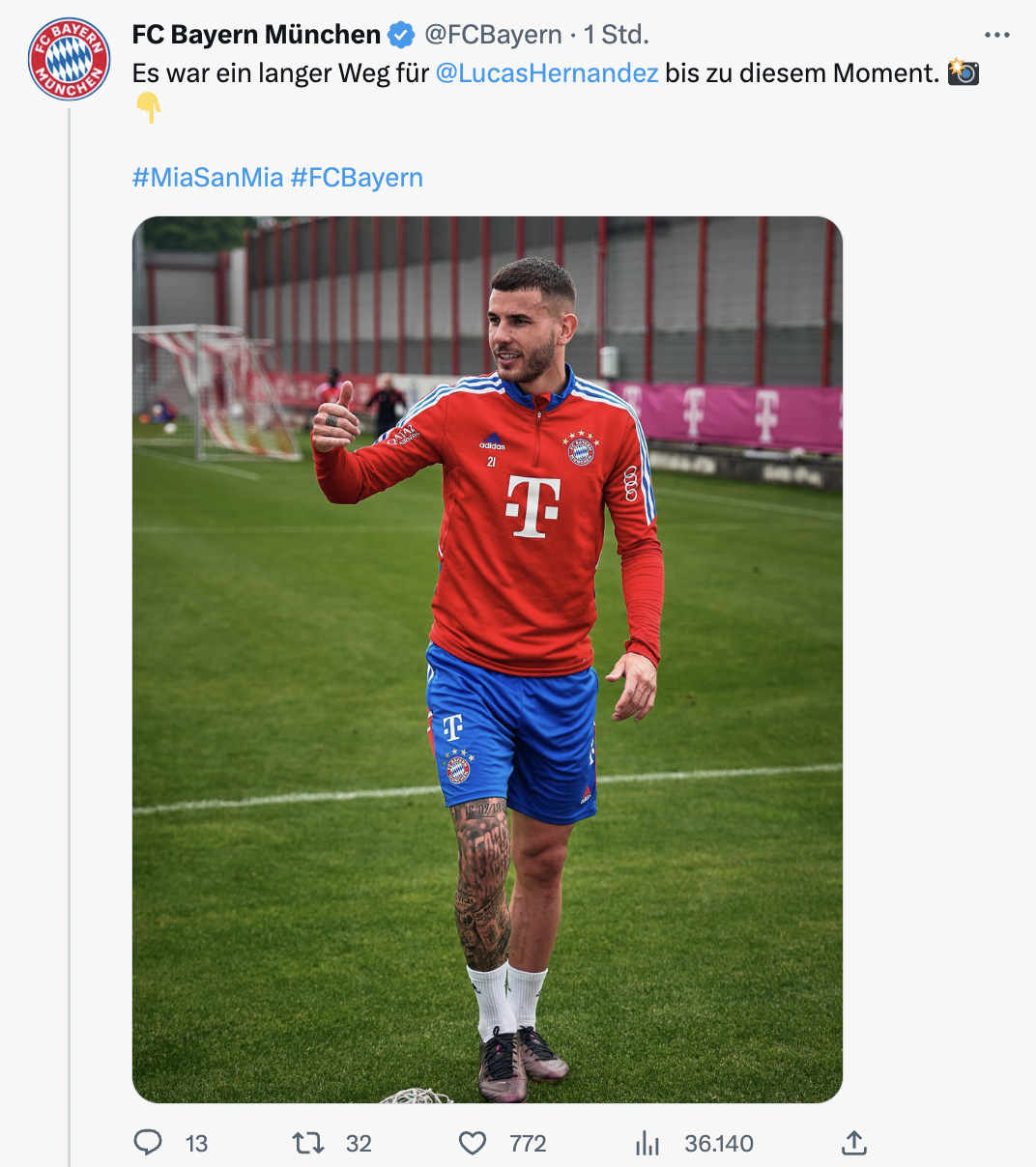Screen dimensions: 1036x1167
Task: Open FC Bayern München account name
Action: click(x=256, y=35)
